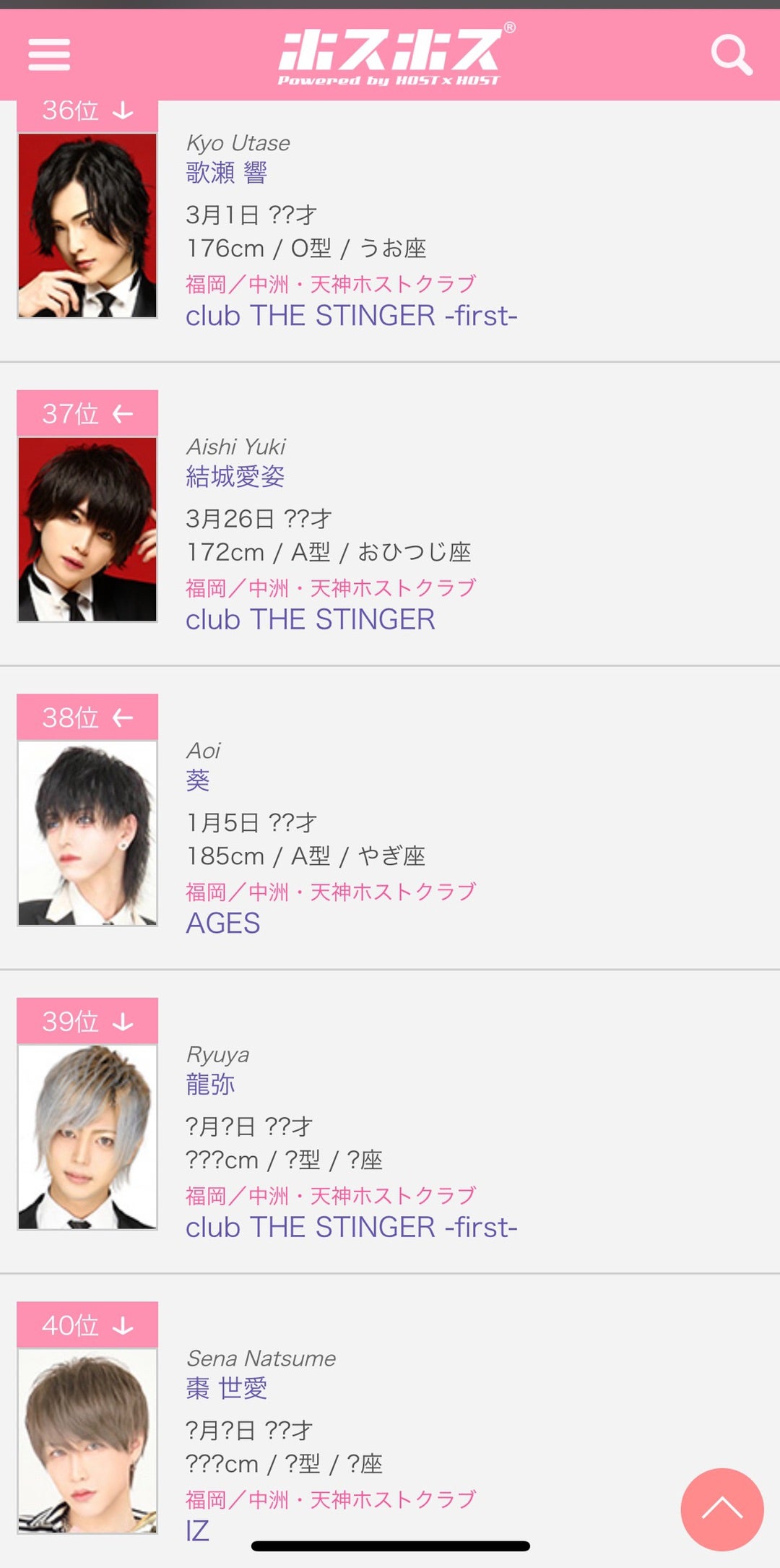Open Aishi Yuki's profile photo
This screenshot has height=1568, width=780.
(x=87, y=529)
